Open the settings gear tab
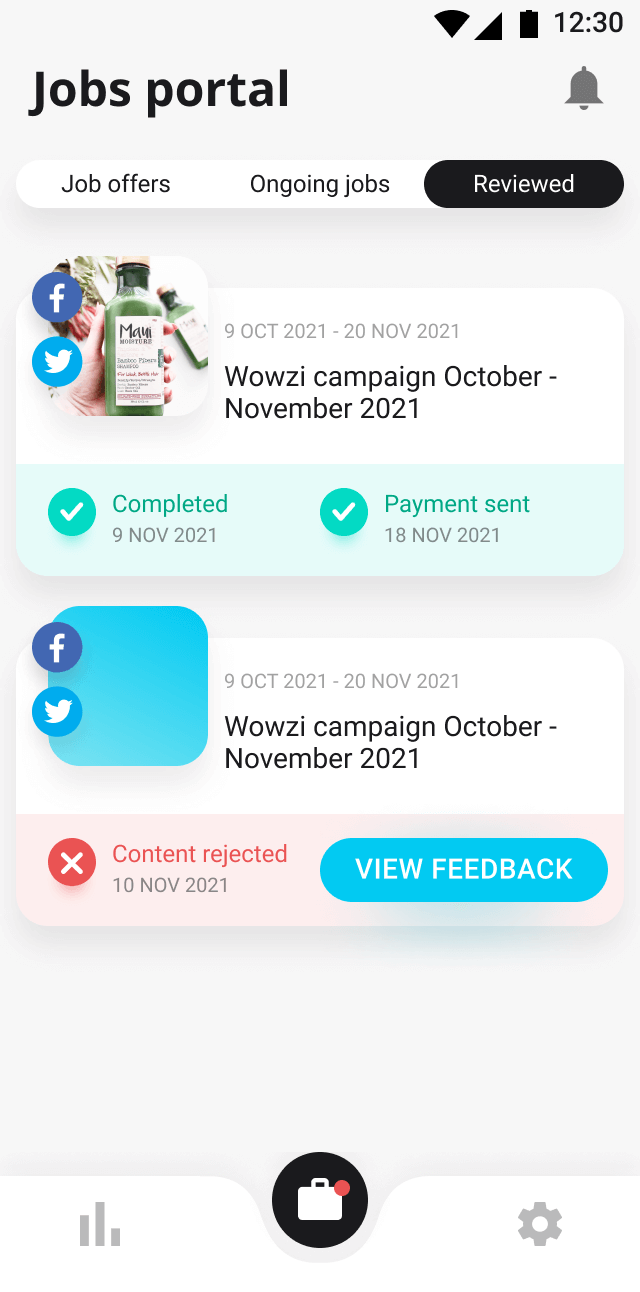640x1292 pixels. point(540,1224)
